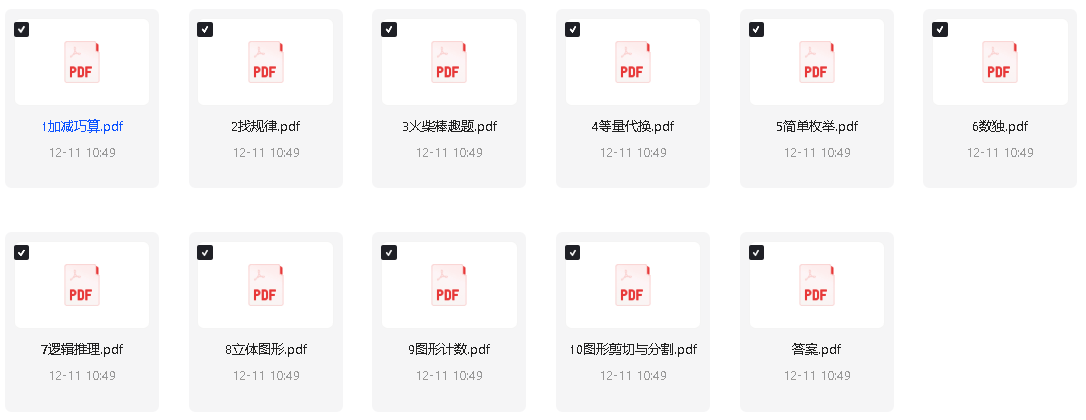The width and height of the screenshot is (1086, 420).
Task: Deselect the 4等量代换.pdf checkbox
Action: 573,30
